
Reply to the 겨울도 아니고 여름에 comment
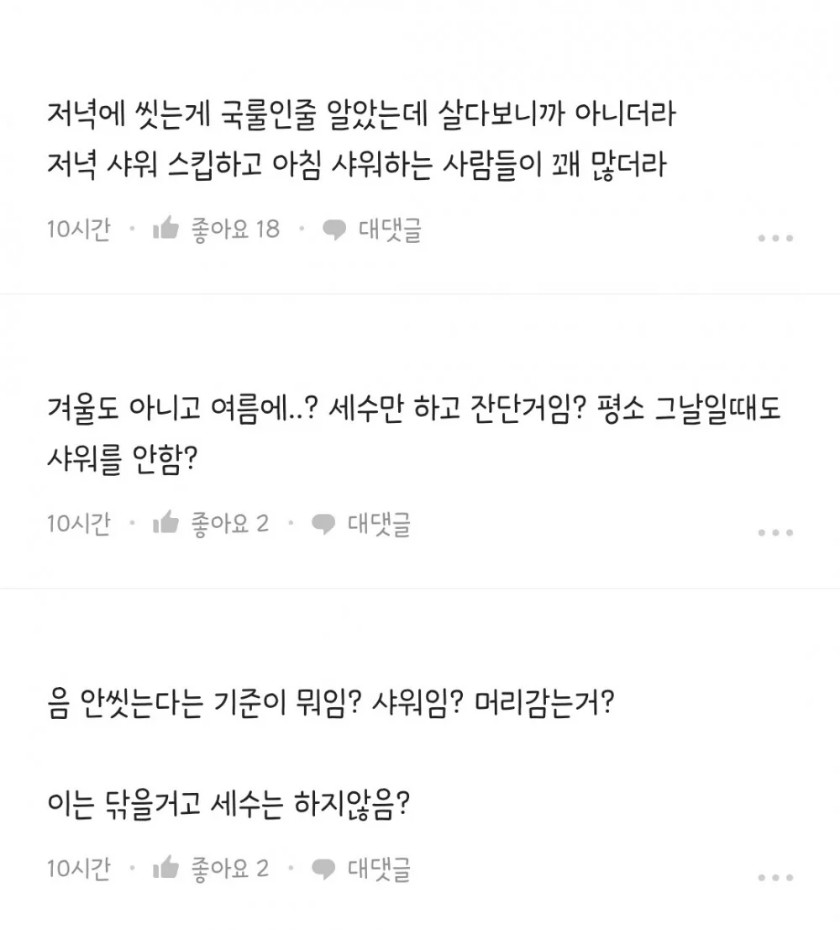[x=362, y=523]
